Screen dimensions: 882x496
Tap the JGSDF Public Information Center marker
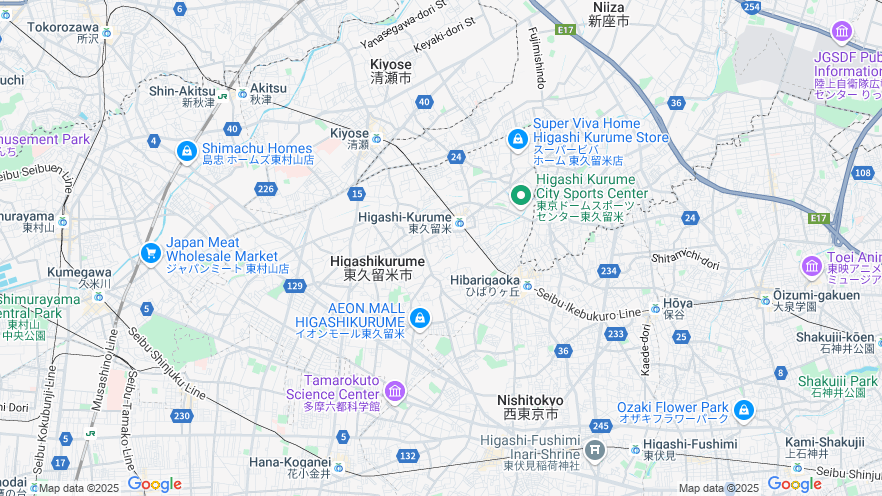click(x=841, y=34)
